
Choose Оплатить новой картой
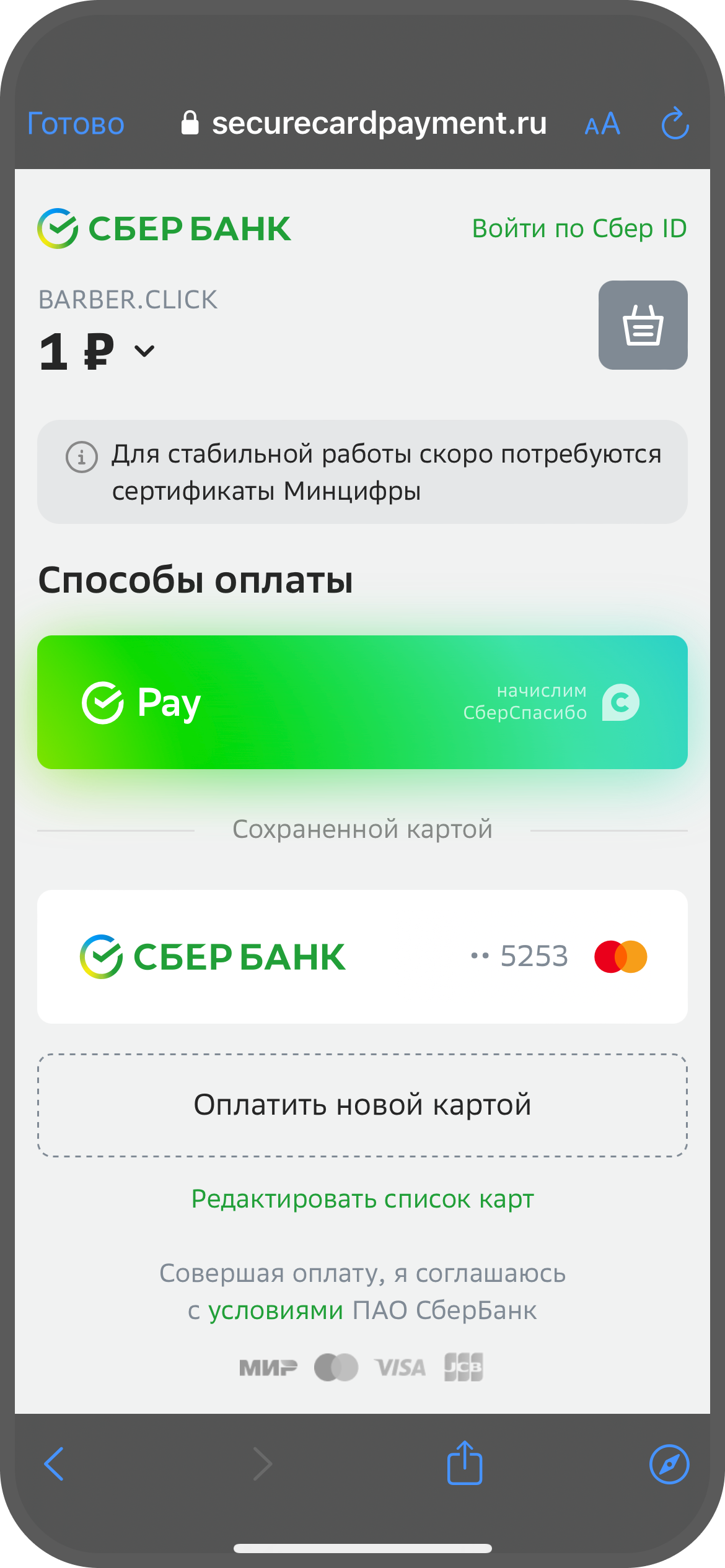pyautogui.click(x=362, y=1105)
